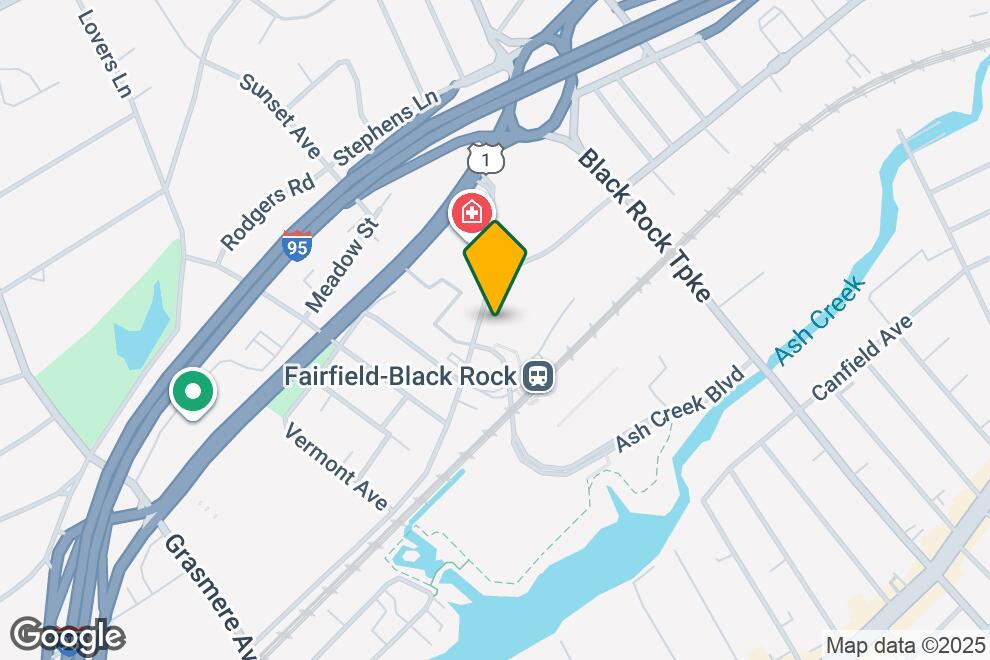Open the Fairfield-Black Rock train station icon

pyautogui.click(x=538, y=377)
